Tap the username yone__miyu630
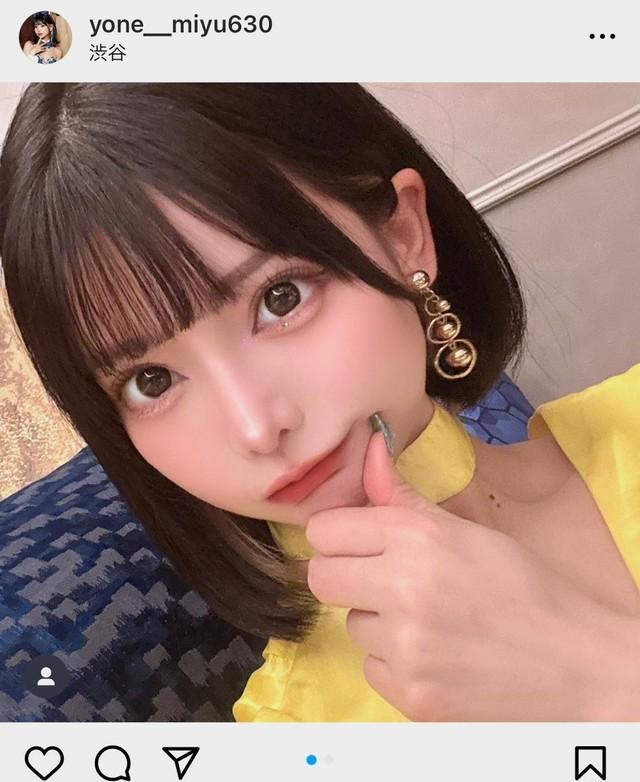This screenshot has width=640, height=782. click(179, 25)
